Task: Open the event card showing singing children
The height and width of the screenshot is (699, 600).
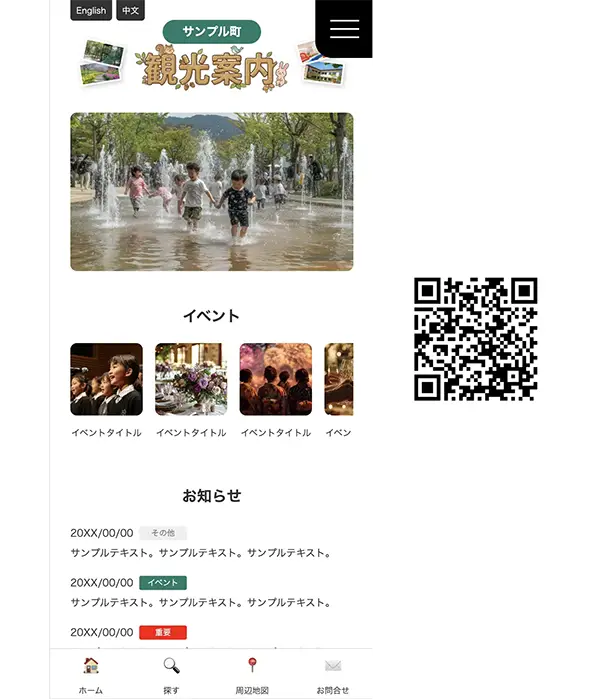Action: coord(106,380)
